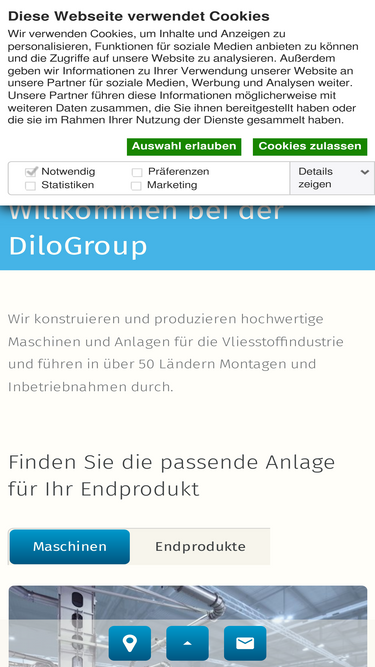Tick the Marketing checkbox
Screen dimensions: 375x667
pos(136,186)
